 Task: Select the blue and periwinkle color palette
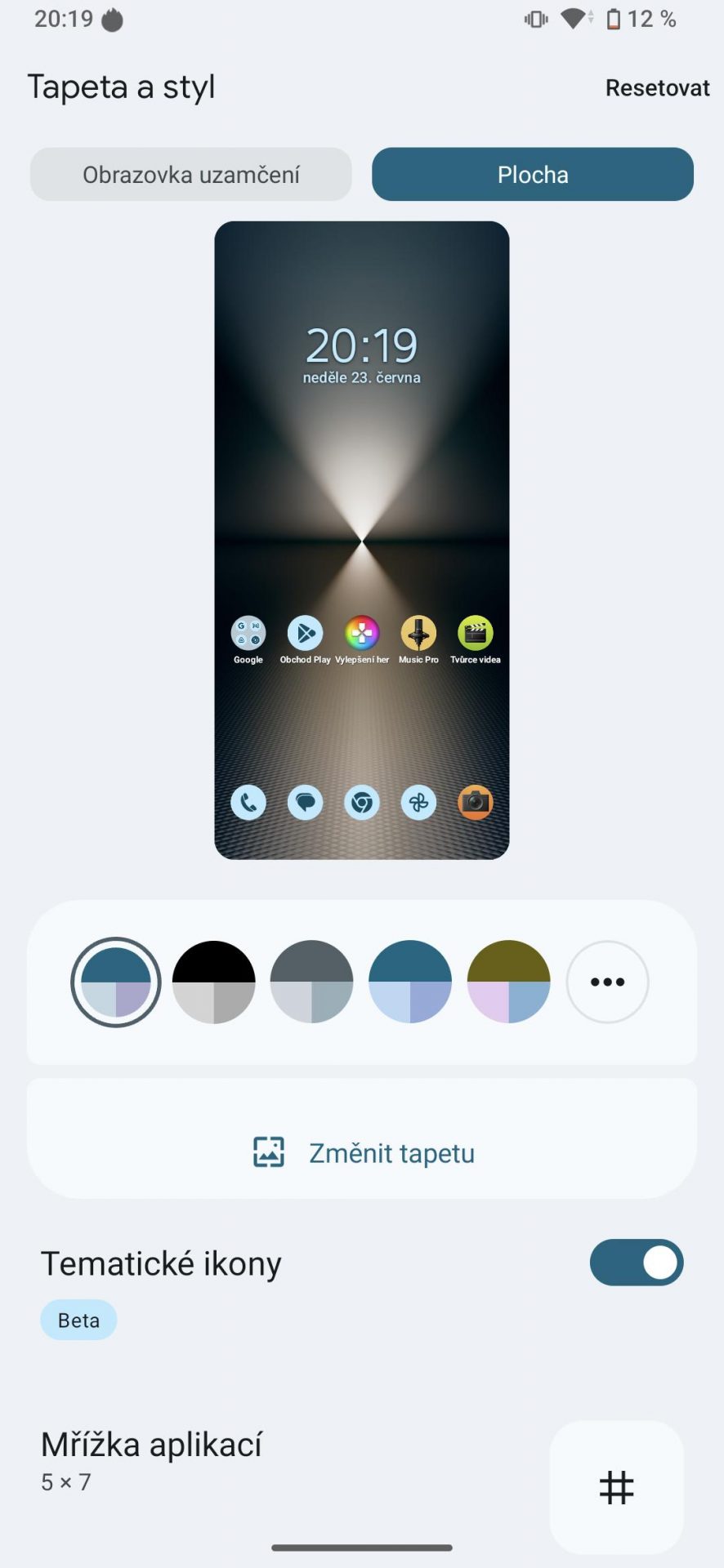(410, 982)
